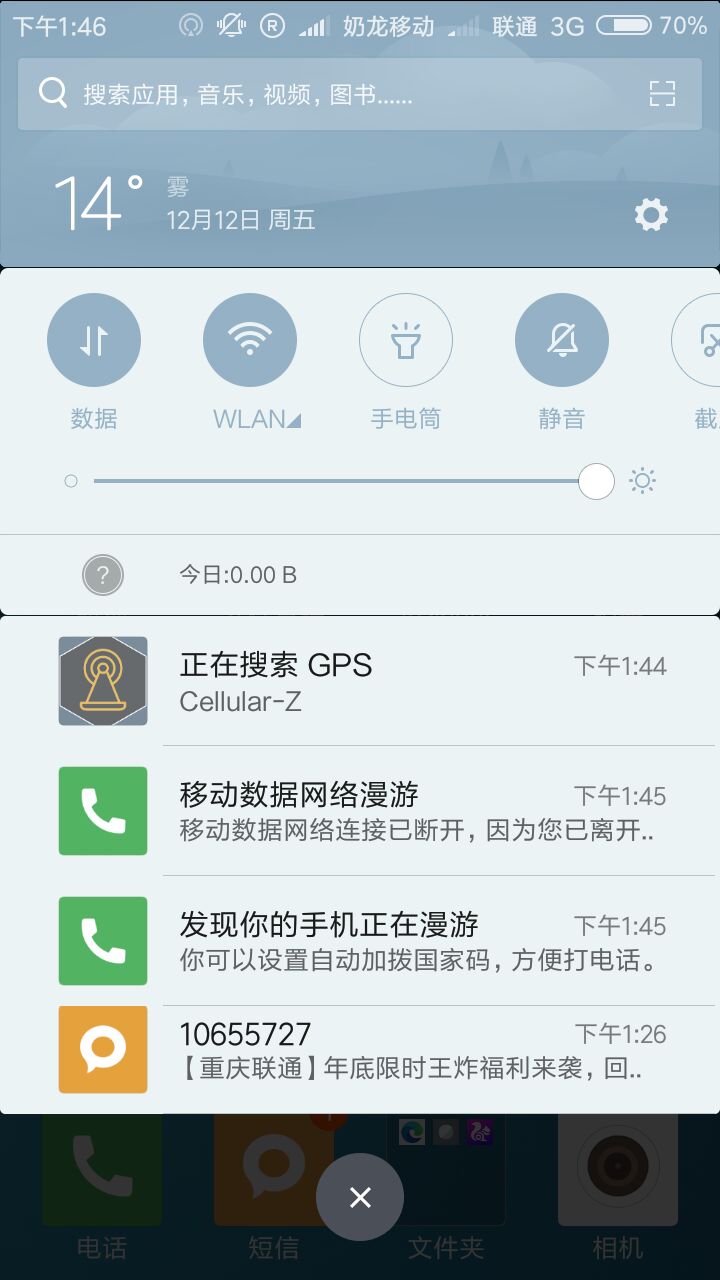The height and width of the screenshot is (1280, 720).
Task: Toggle silent mode (静音)
Action: 562,340
